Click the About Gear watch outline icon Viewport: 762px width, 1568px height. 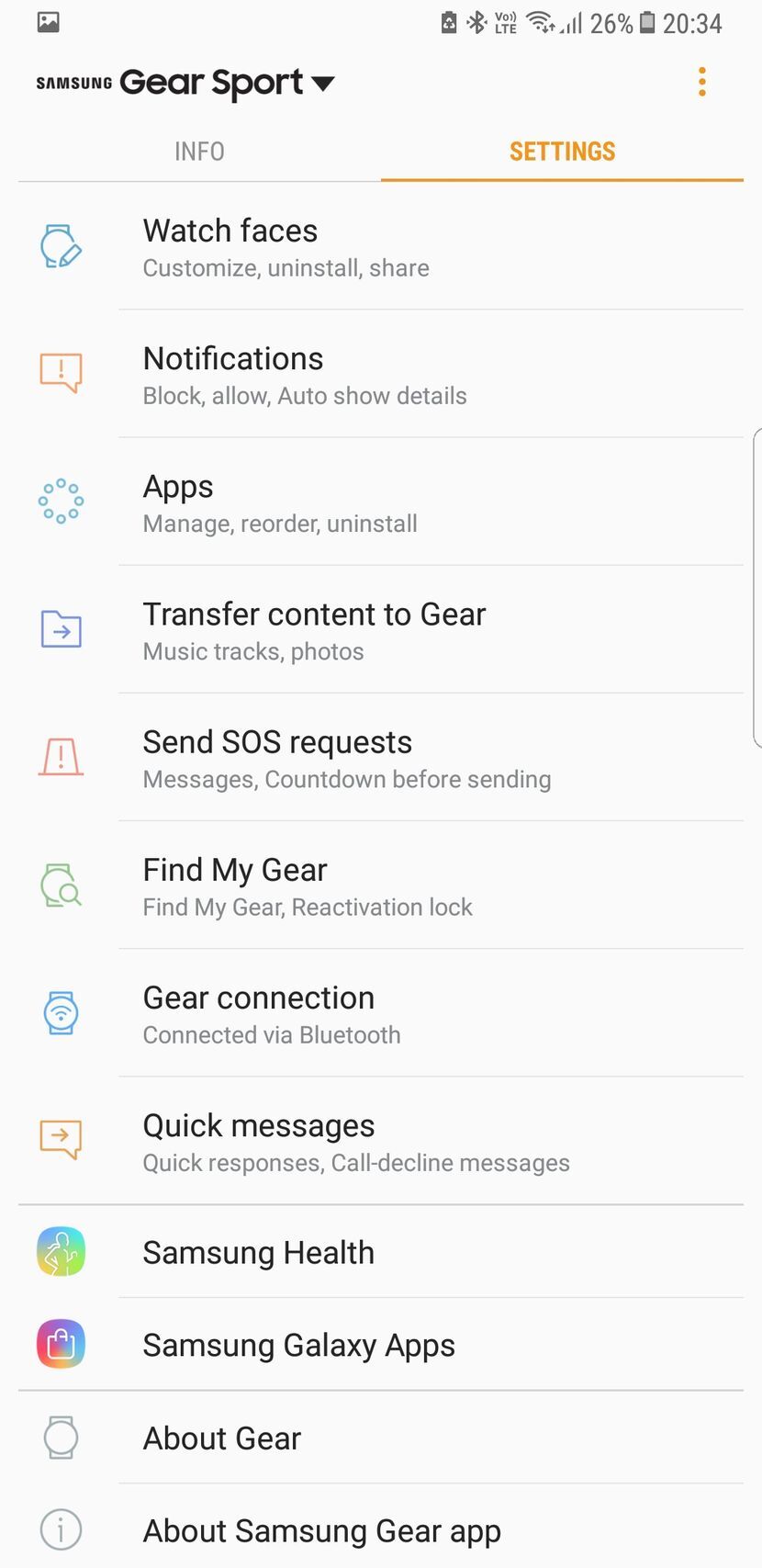click(x=61, y=1438)
